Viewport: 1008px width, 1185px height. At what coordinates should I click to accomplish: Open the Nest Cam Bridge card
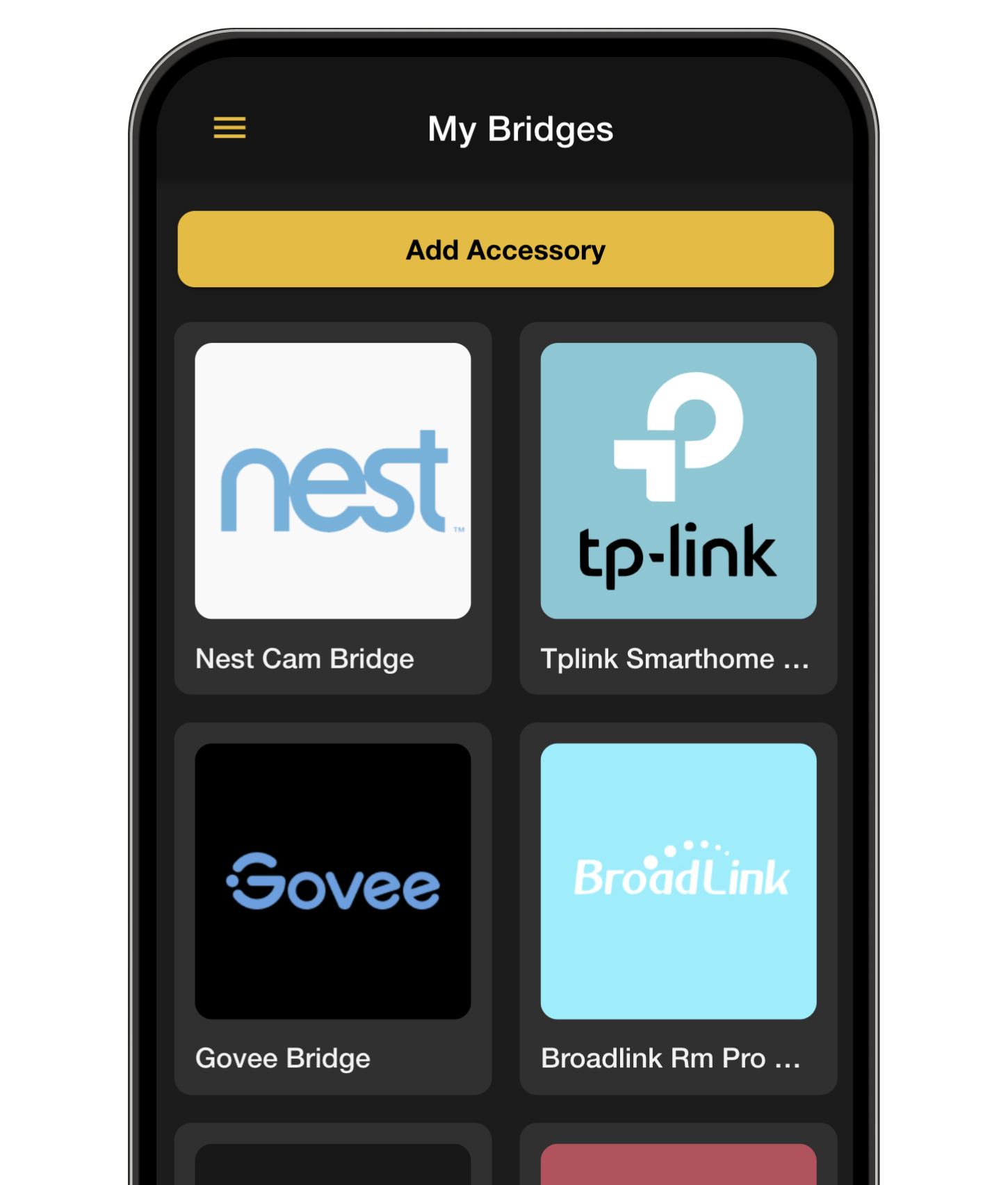click(x=333, y=508)
